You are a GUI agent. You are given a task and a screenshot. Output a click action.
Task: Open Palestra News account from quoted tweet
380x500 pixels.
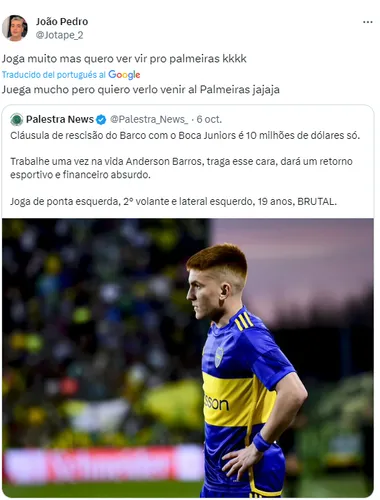[60, 119]
